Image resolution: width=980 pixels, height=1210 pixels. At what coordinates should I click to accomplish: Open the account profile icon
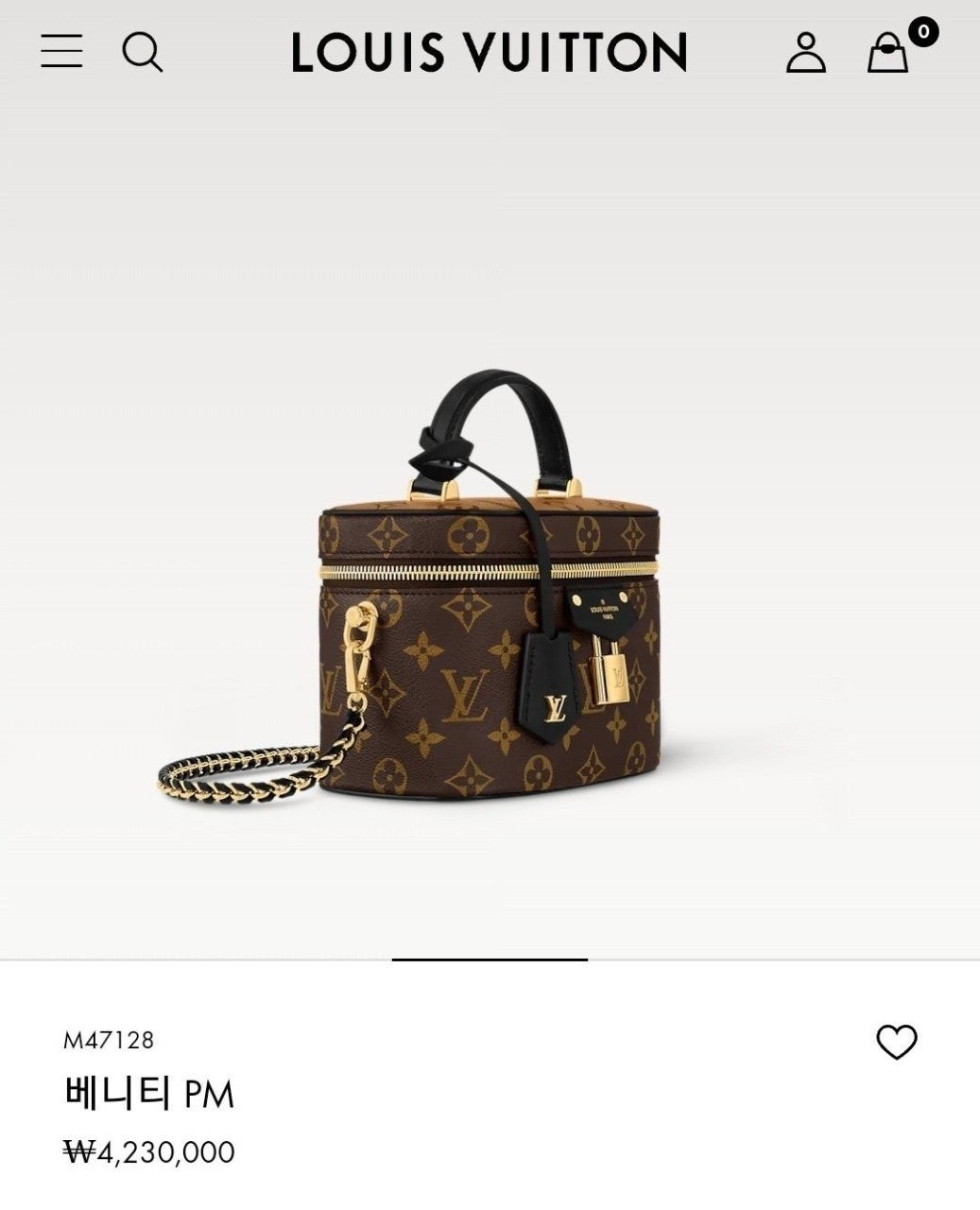805,52
